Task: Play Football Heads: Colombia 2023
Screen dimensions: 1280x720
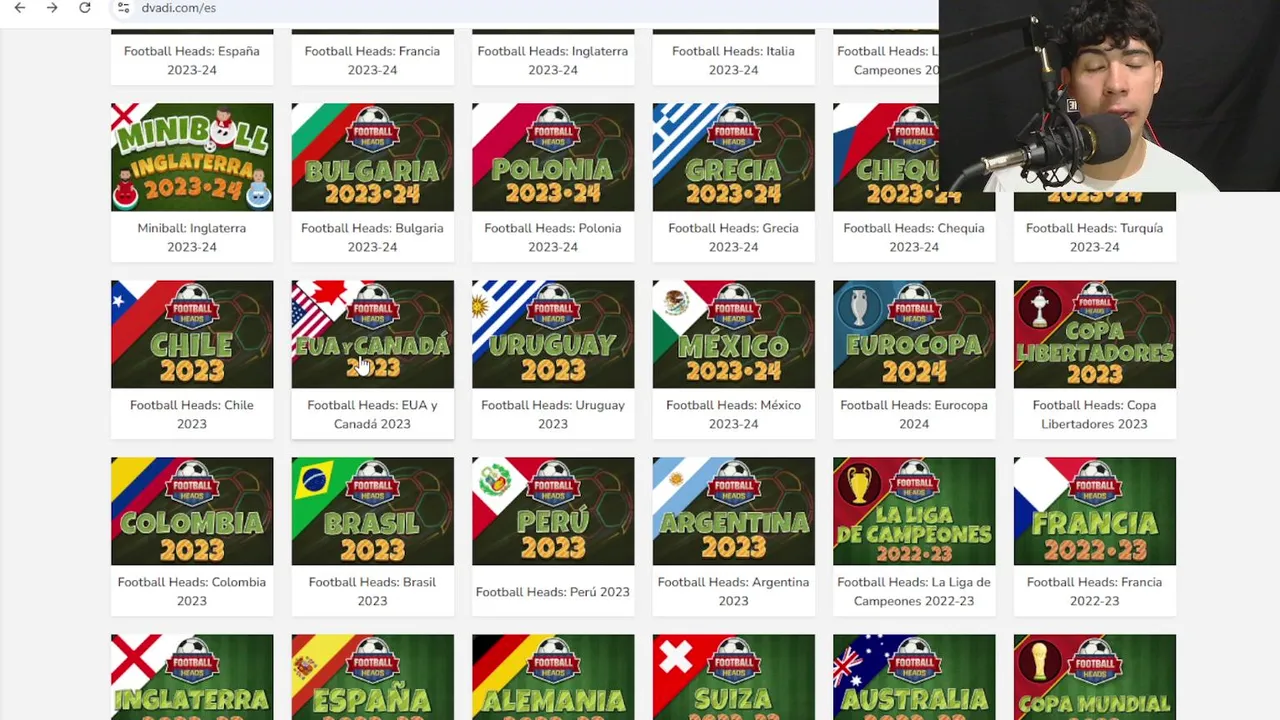Action: click(x=192, y=512)
